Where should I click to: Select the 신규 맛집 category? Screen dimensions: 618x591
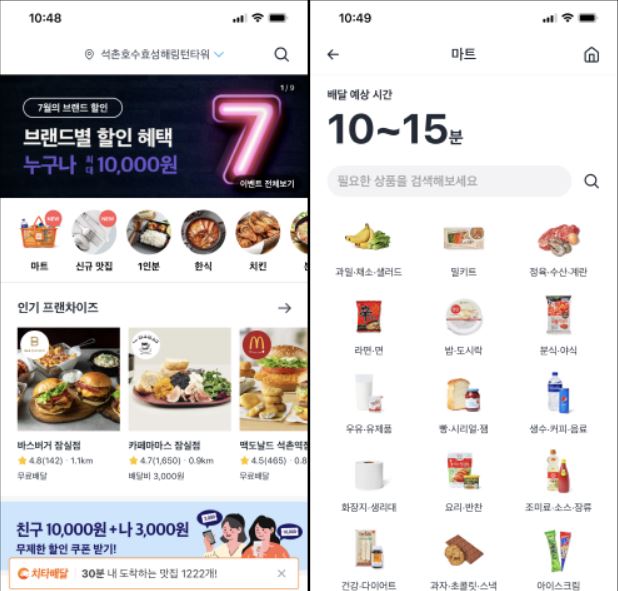[x=94, y=240]
